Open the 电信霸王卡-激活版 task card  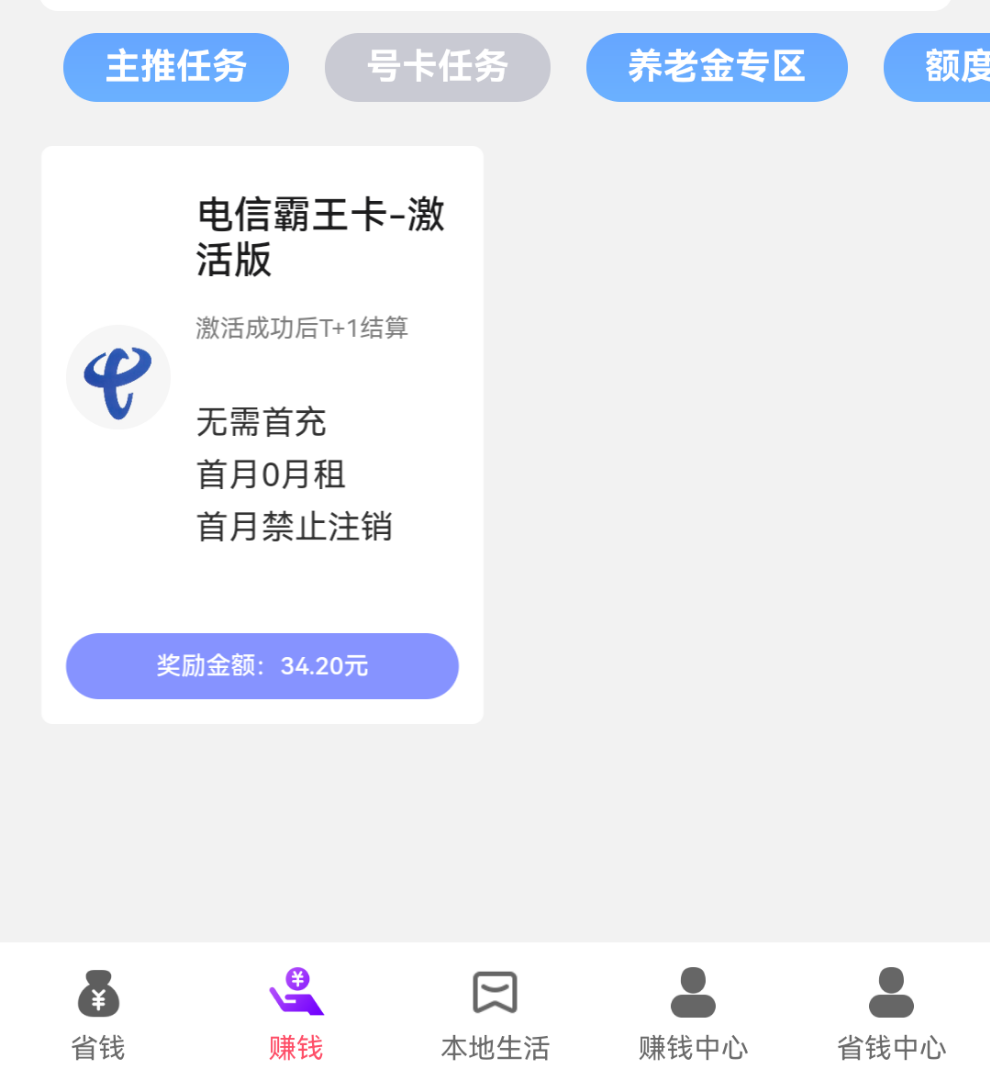click(262, 400)
